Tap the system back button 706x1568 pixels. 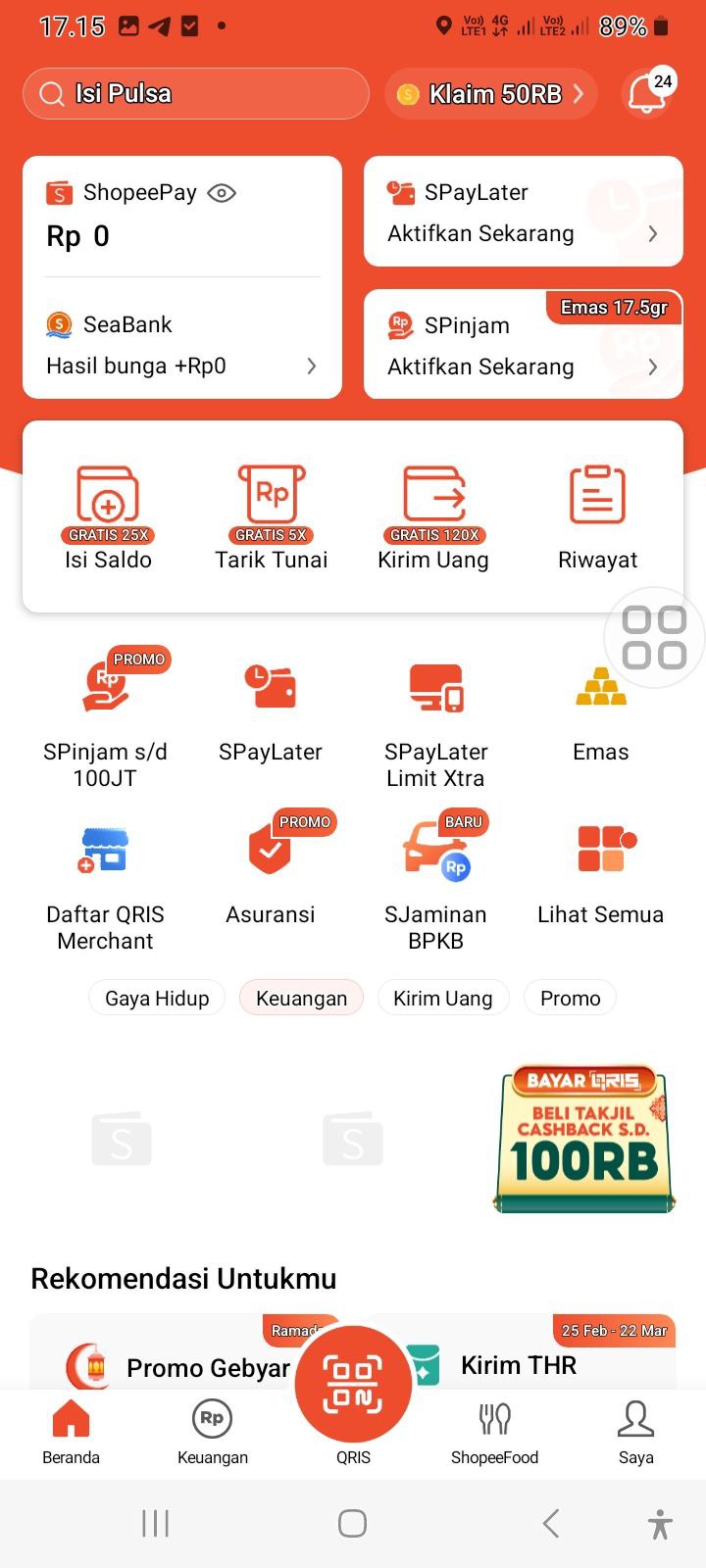[551, 1524]
